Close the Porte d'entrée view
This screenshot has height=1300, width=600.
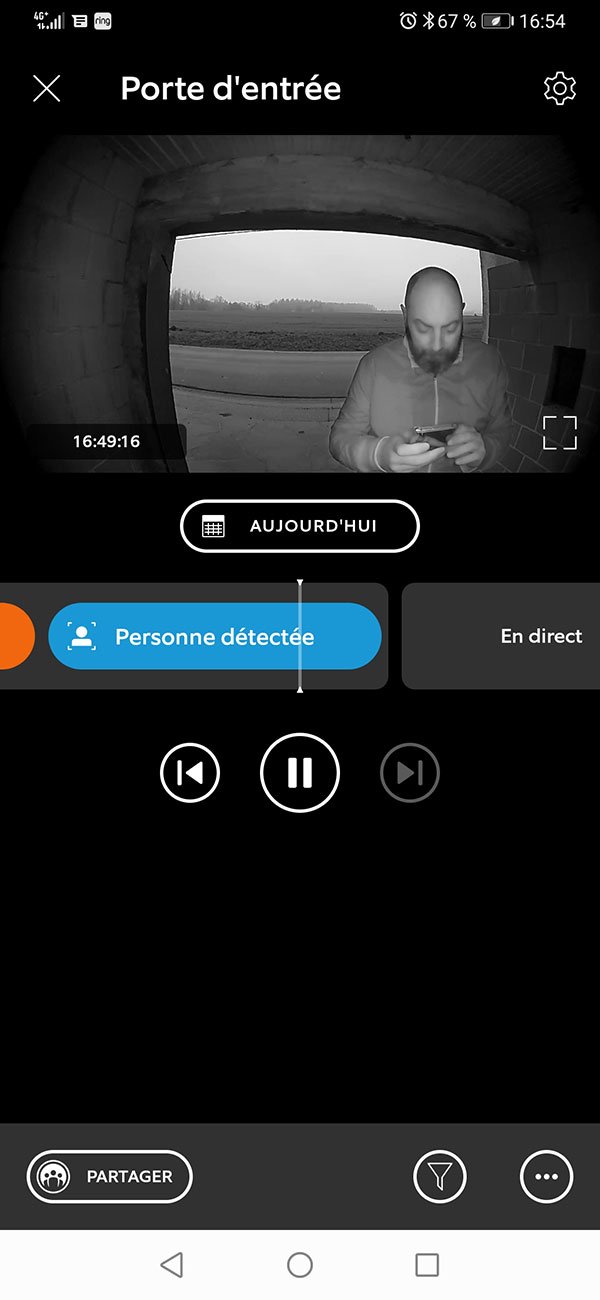[47, 89]
